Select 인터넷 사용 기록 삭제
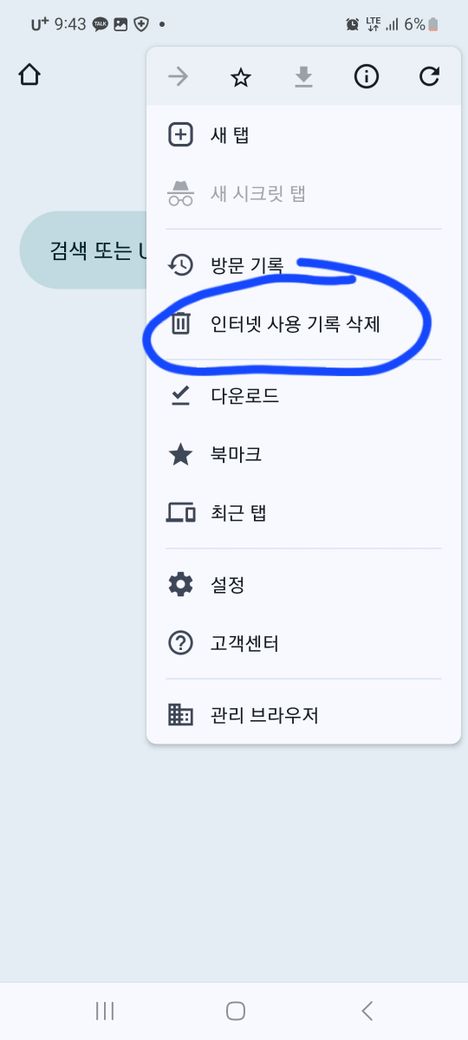This screenshot has width=468, height=1040. coord(304,324)
